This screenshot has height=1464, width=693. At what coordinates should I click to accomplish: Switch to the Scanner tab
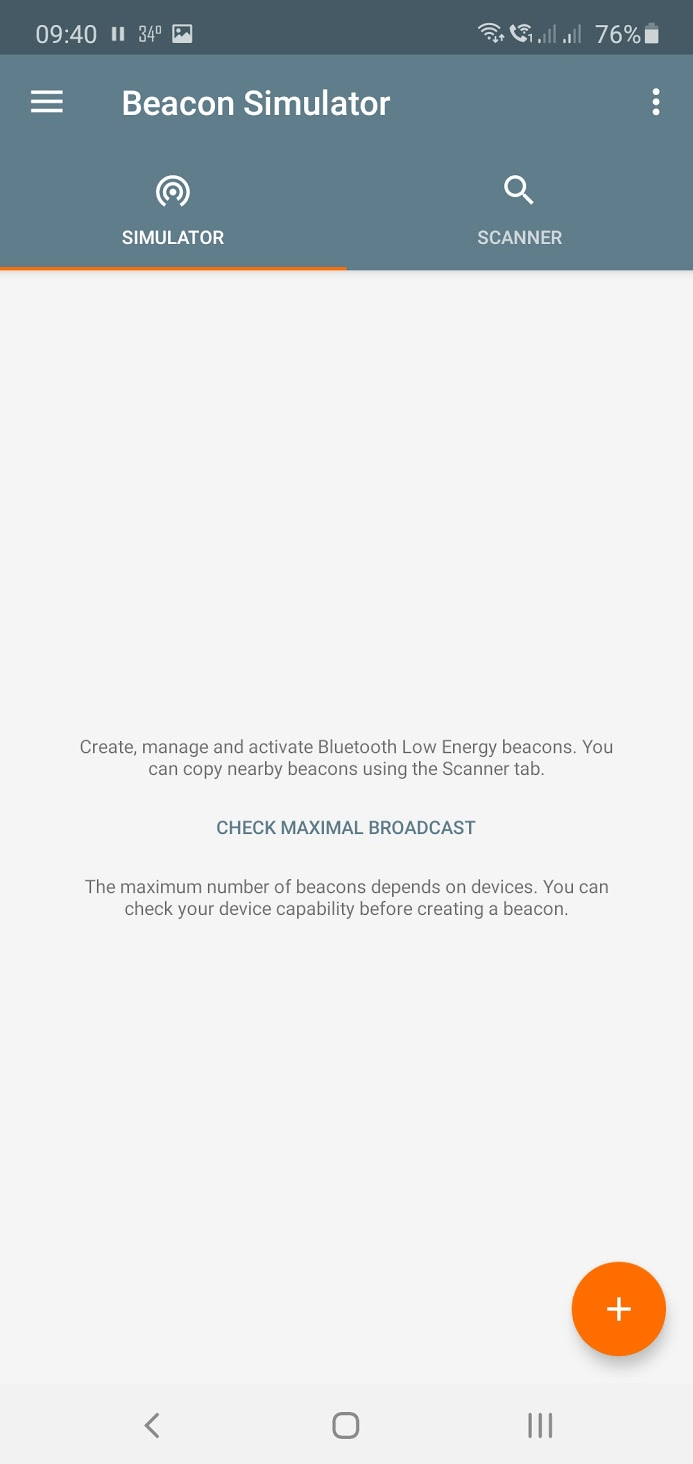519,212
